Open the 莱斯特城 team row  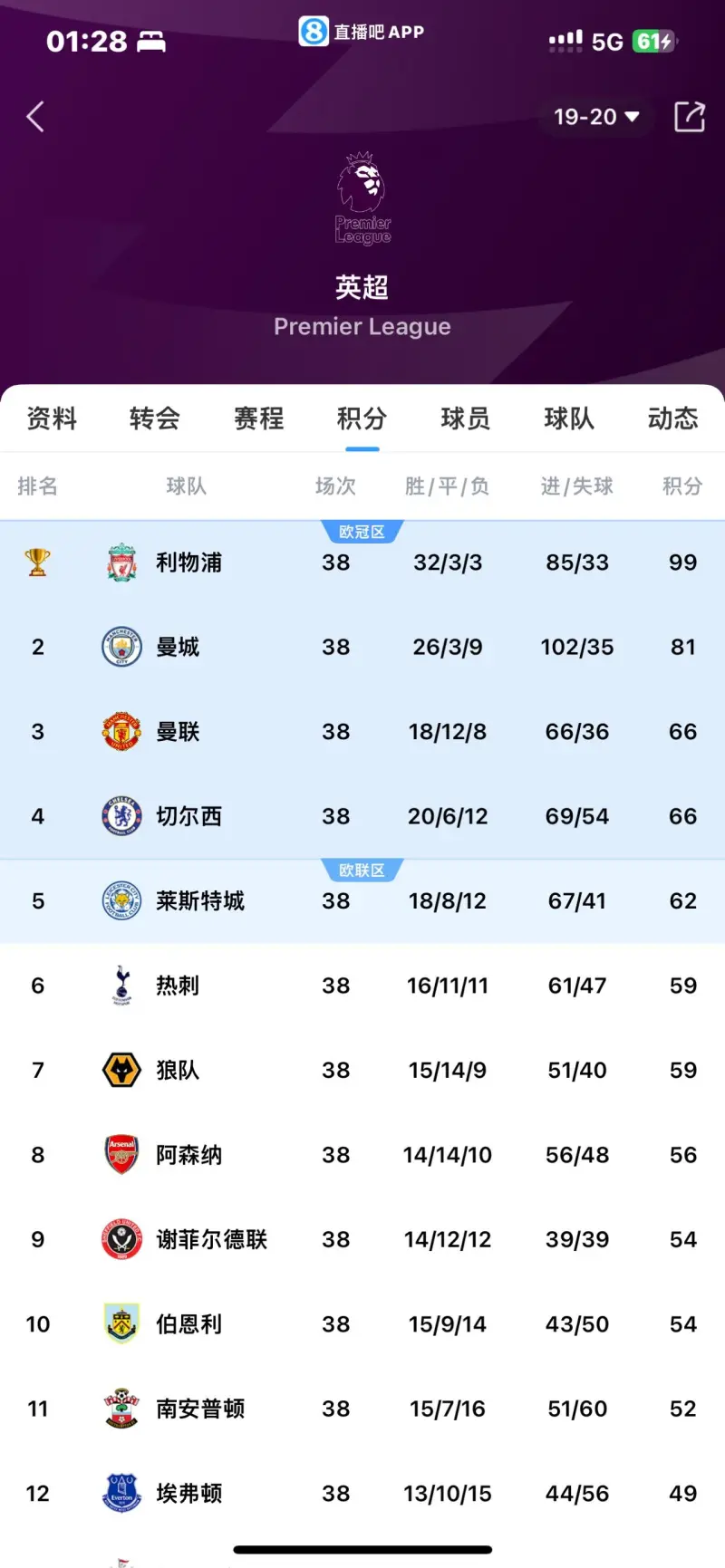tap(362, 901)
